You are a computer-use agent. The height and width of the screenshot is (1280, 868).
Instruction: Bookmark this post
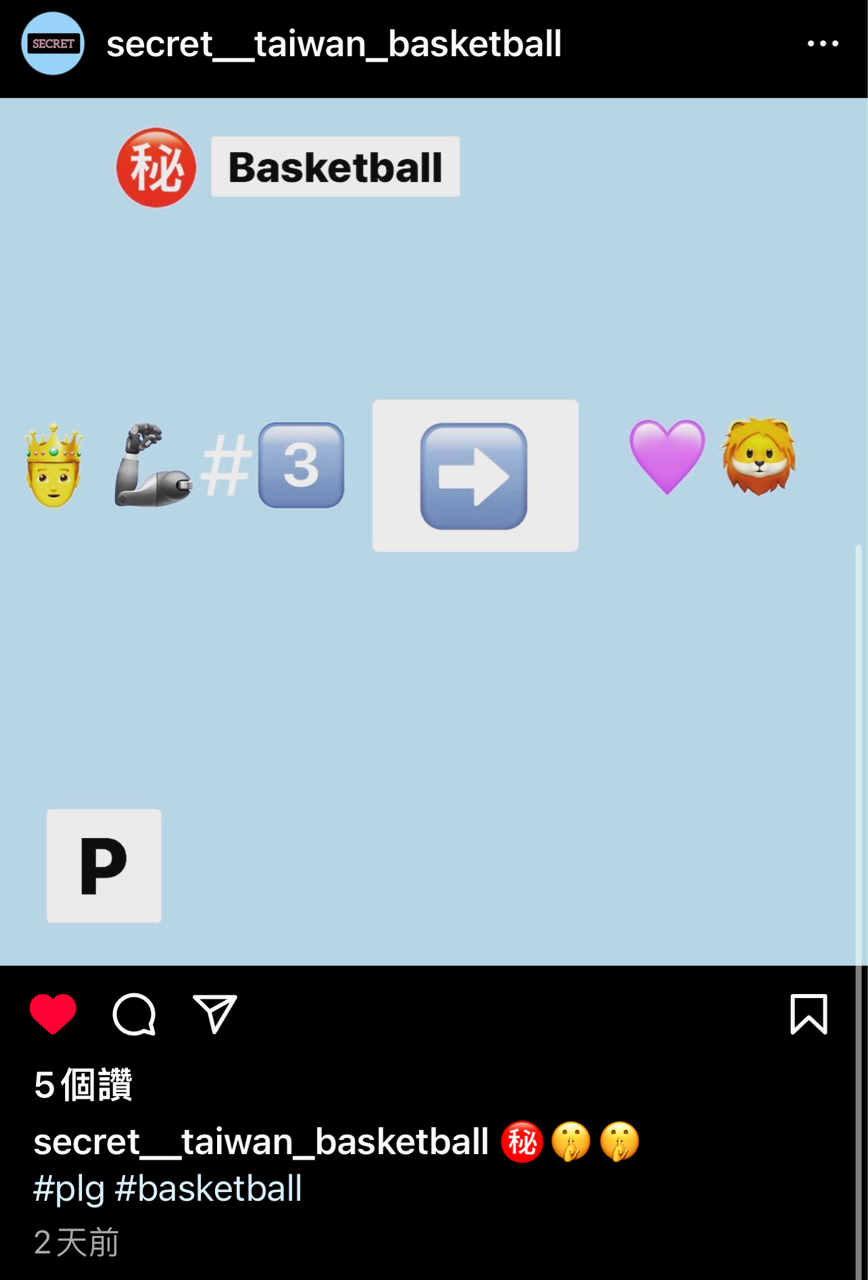[808, 1015]
